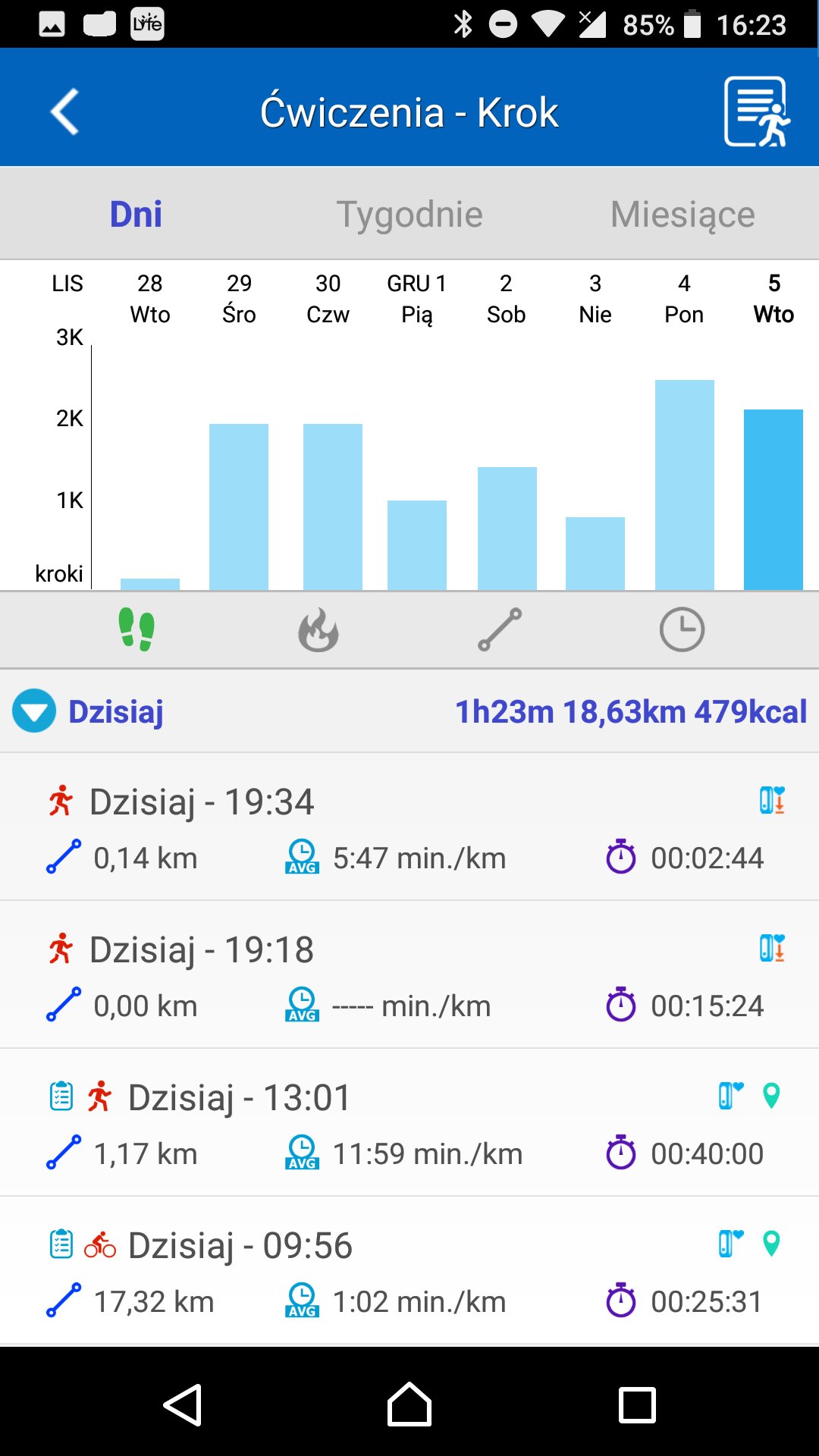
Task: Show distance metric icon
Action: 500,629
